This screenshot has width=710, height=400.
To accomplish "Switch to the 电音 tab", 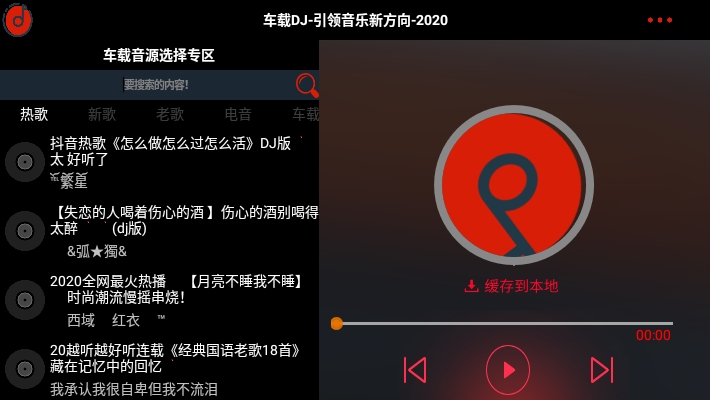I will [x=238, y=114].
